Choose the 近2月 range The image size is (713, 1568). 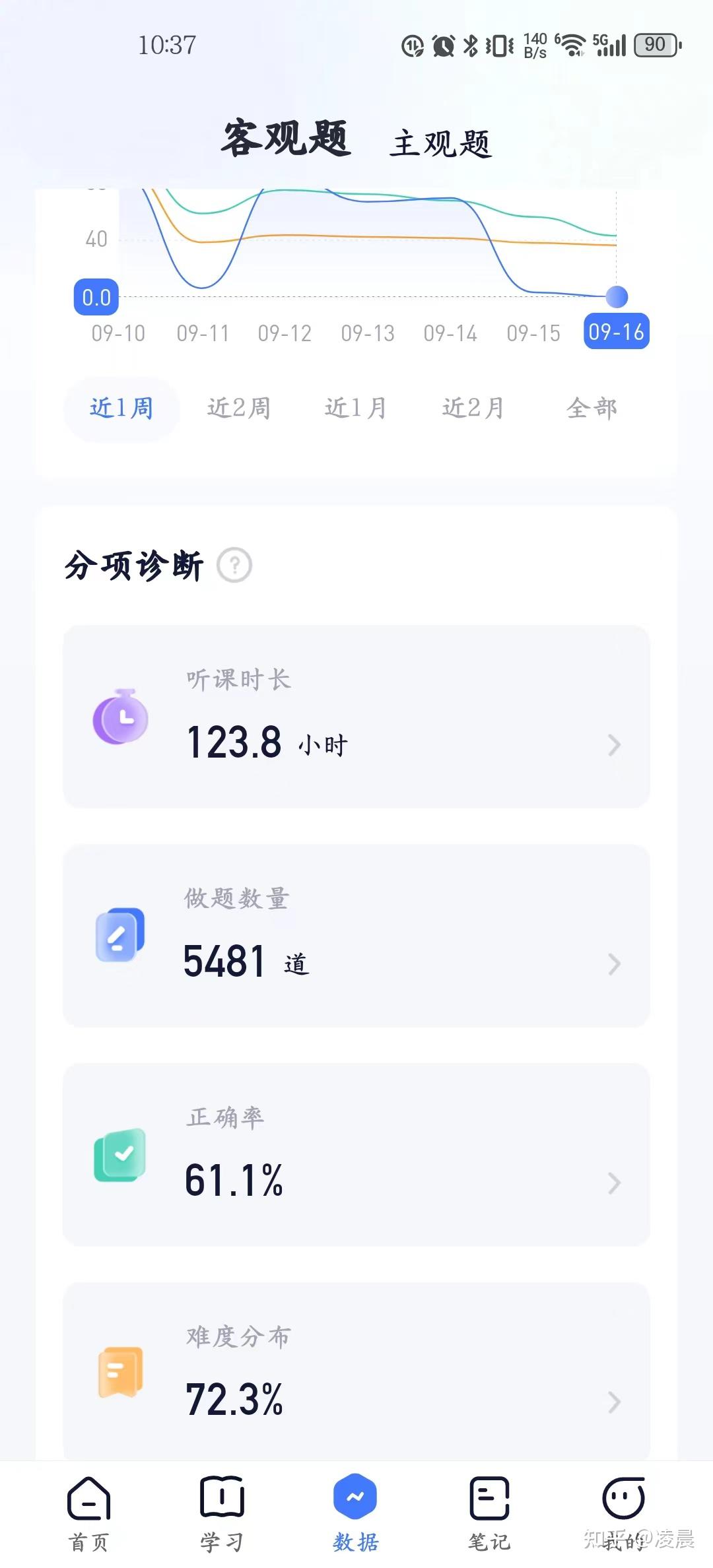click(473, 408)
